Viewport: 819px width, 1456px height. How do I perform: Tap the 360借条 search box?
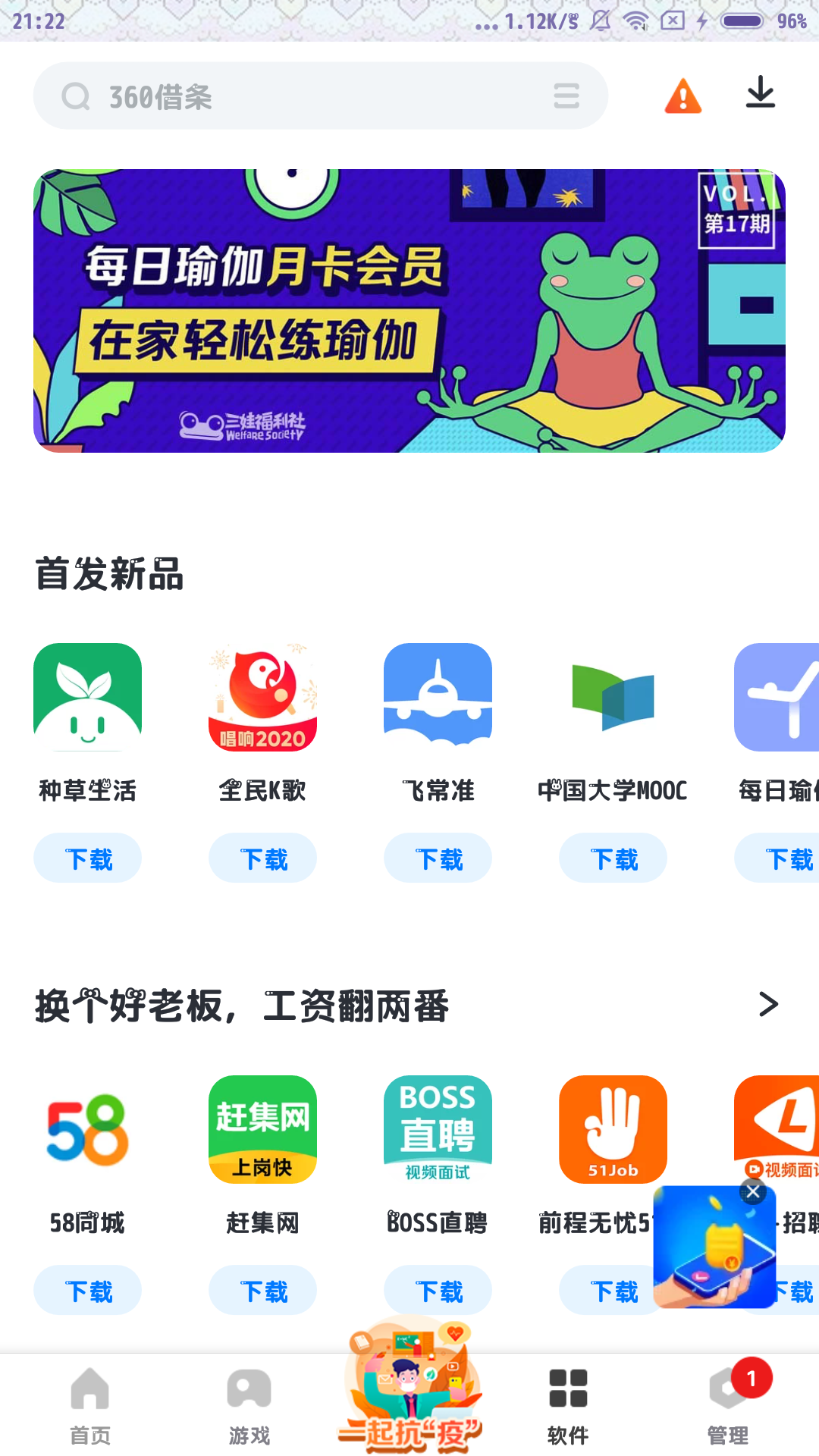(303, 96)
